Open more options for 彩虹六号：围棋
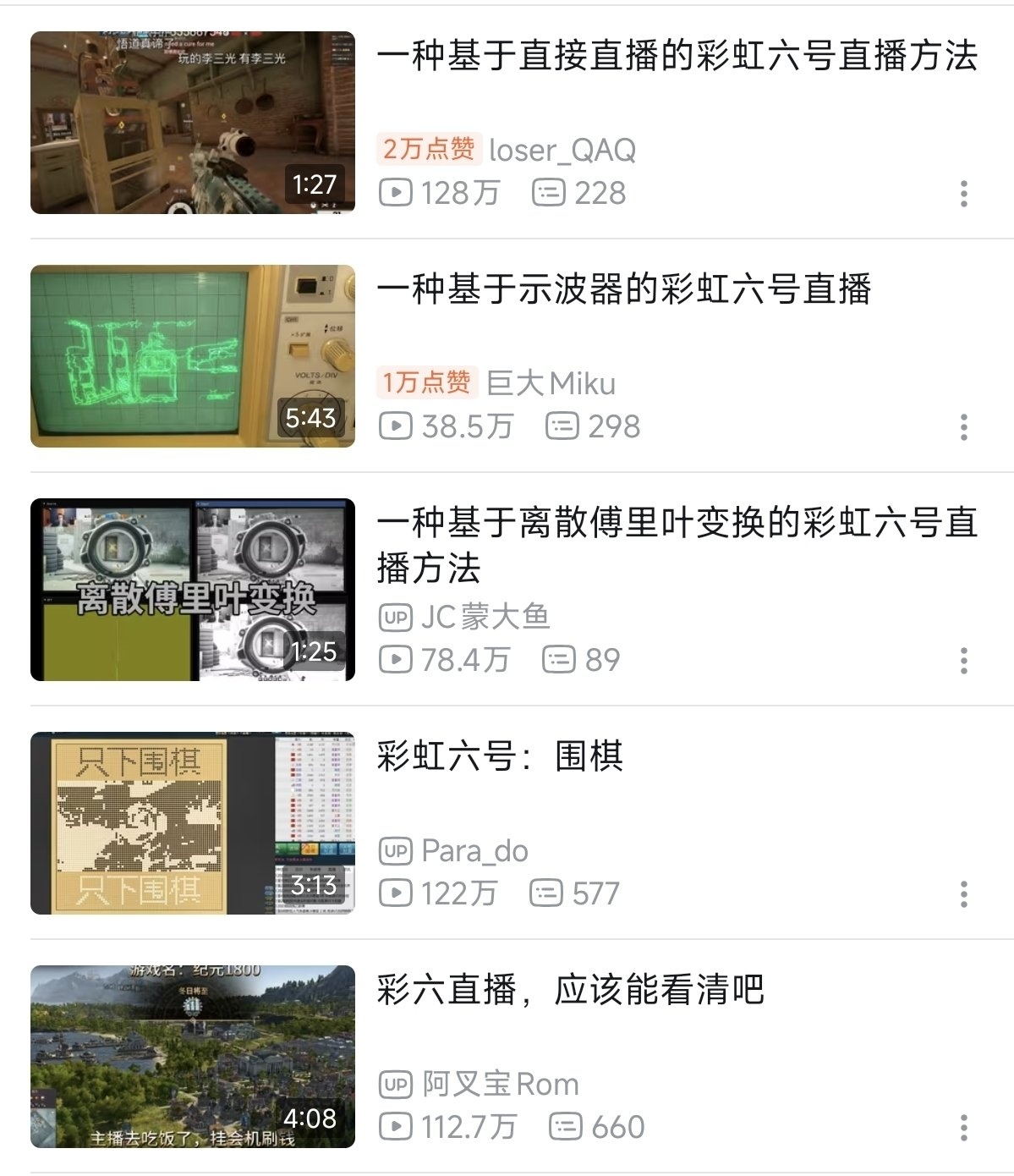The width and height of the screenshot is (1014, 1176). 963,894
